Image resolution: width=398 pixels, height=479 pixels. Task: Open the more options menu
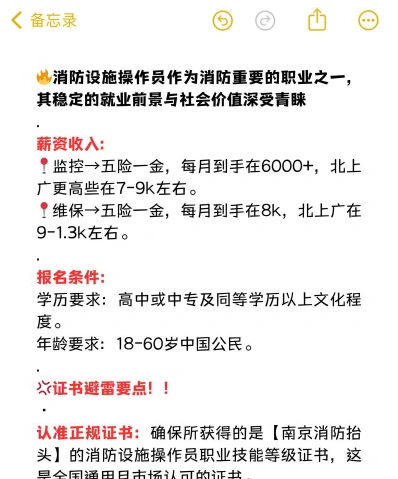tap(368, 20)
